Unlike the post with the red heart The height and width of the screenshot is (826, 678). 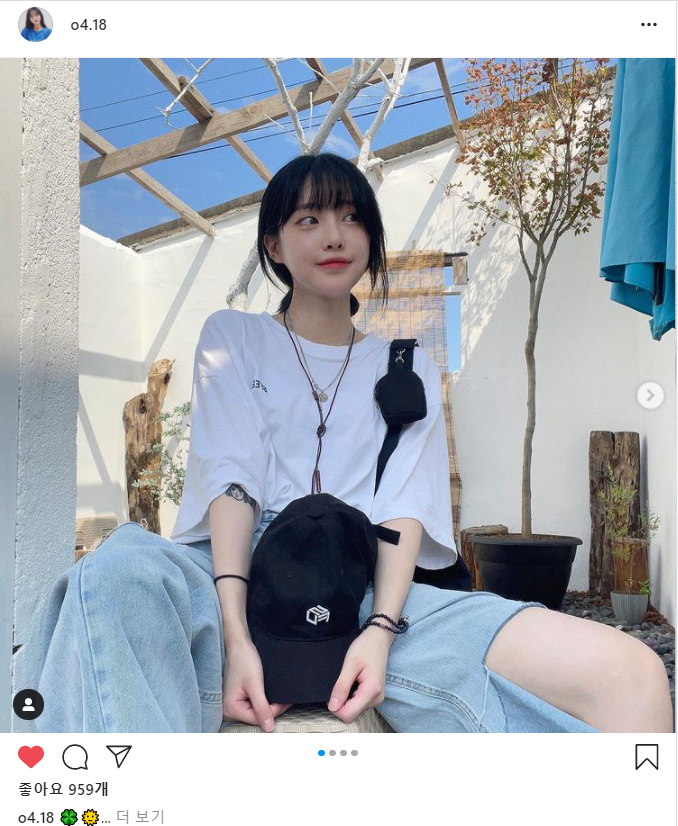pos(31,757)
